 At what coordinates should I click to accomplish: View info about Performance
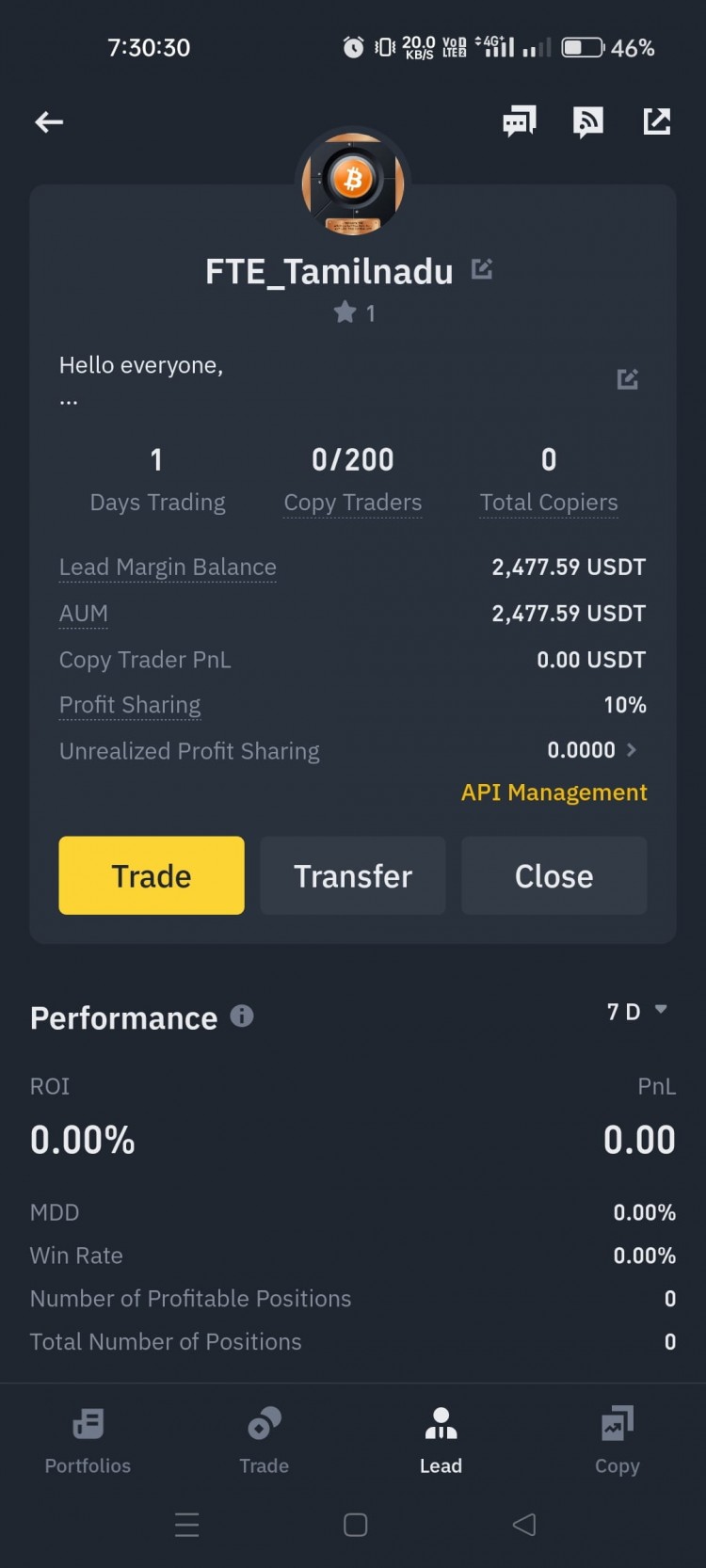pyautogui.click(x=242, y=1016)
